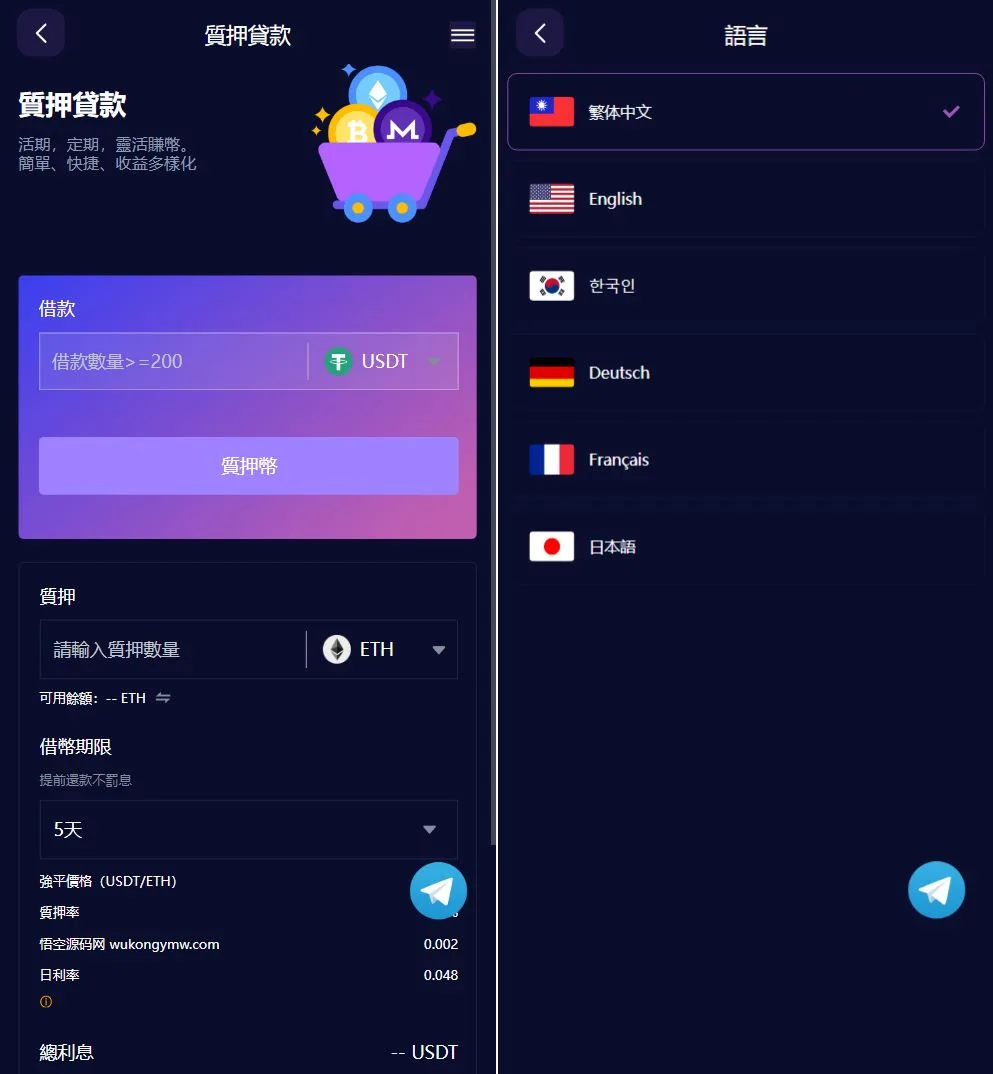Viewport: 993px width, 1074px height.
Task: Switch language to Français
Action: pyautogui.click(x=745, y=460)
